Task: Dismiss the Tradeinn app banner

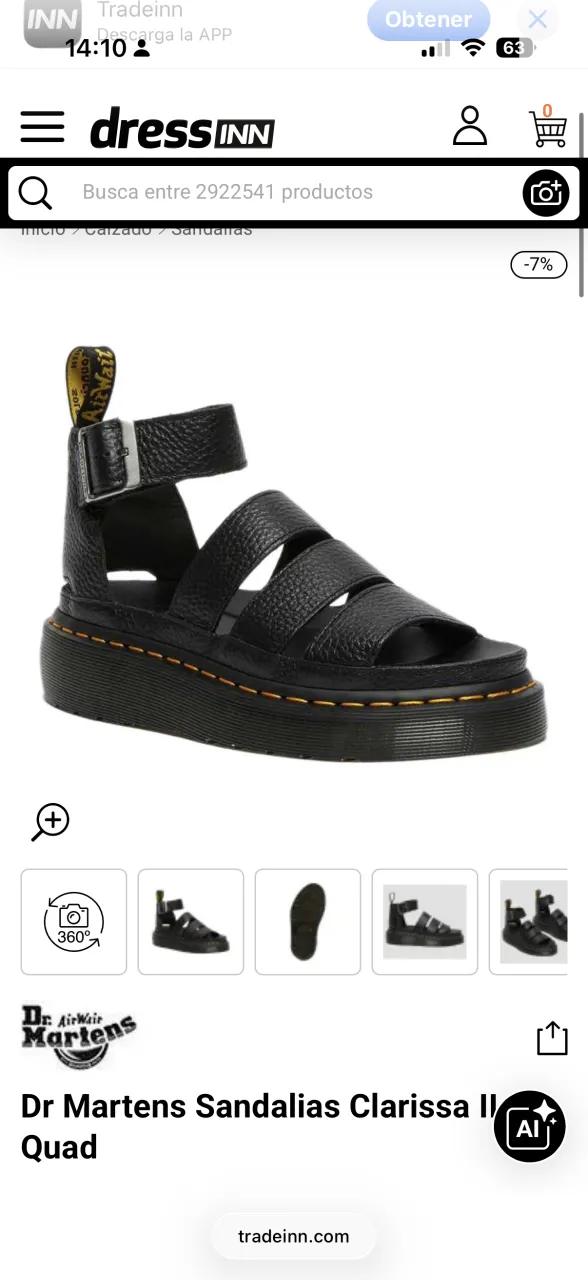Action: pos(538,19)
